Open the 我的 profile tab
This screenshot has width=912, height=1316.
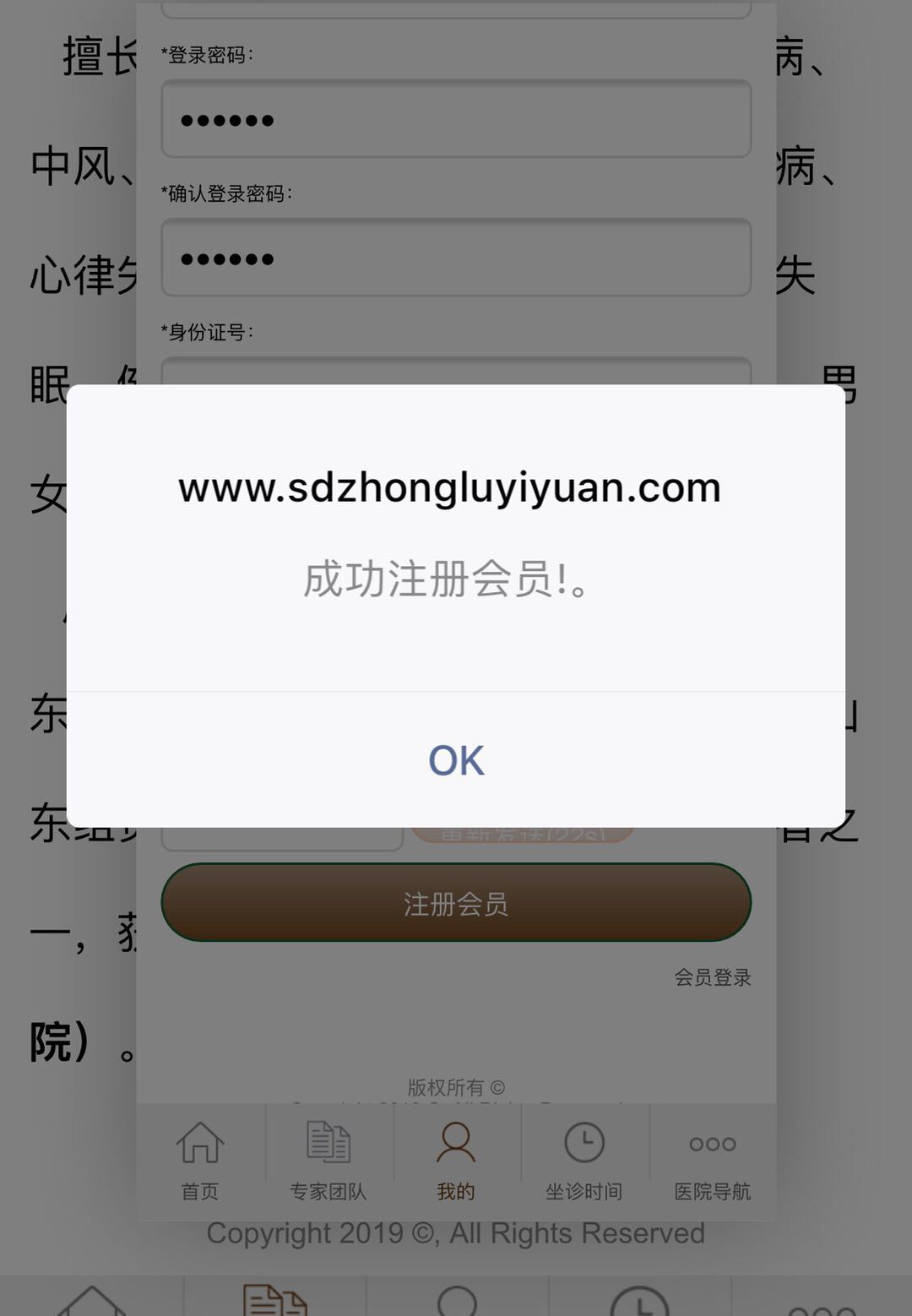pyautogui.click(x=456, y=1161)
